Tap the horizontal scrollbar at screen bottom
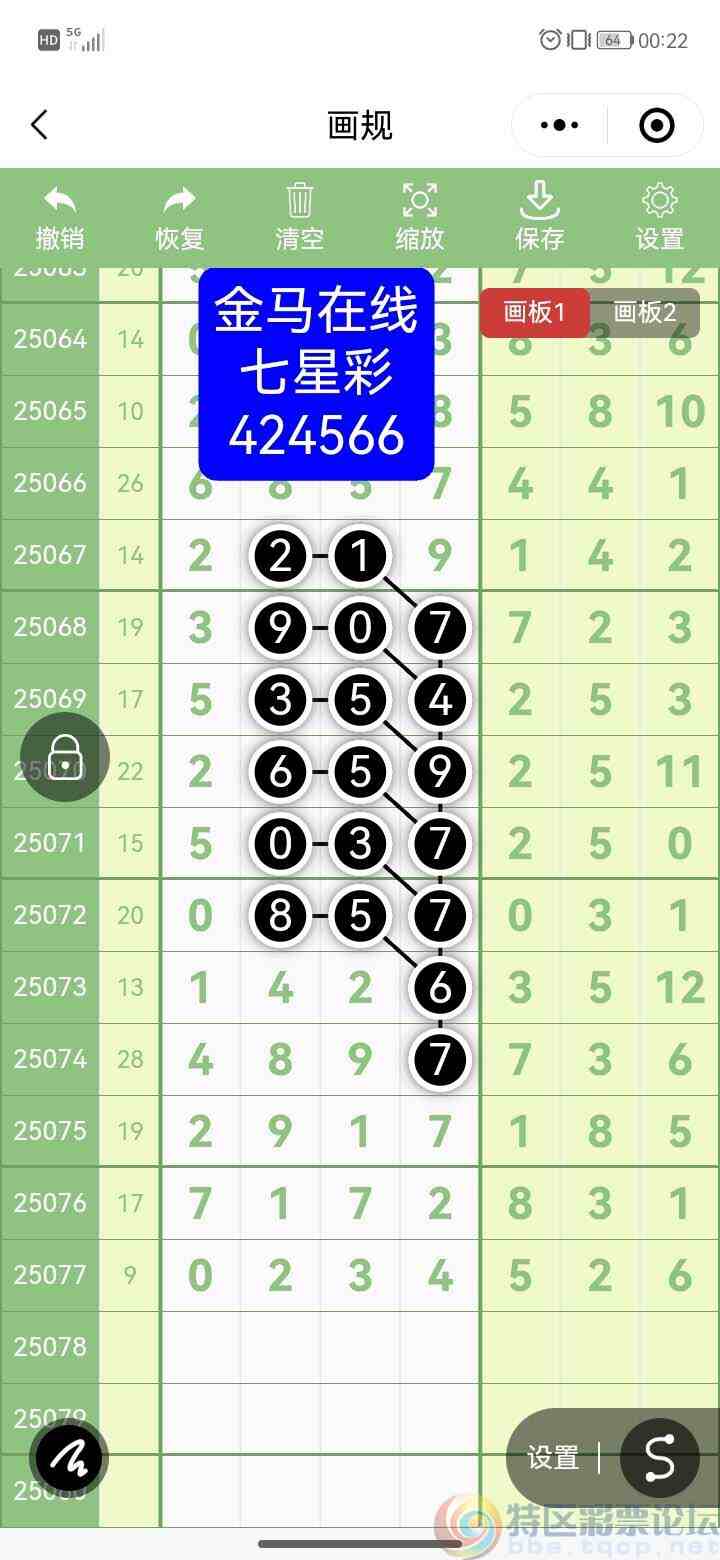Screen dimensions: 720x1560 click(360, 1545)
